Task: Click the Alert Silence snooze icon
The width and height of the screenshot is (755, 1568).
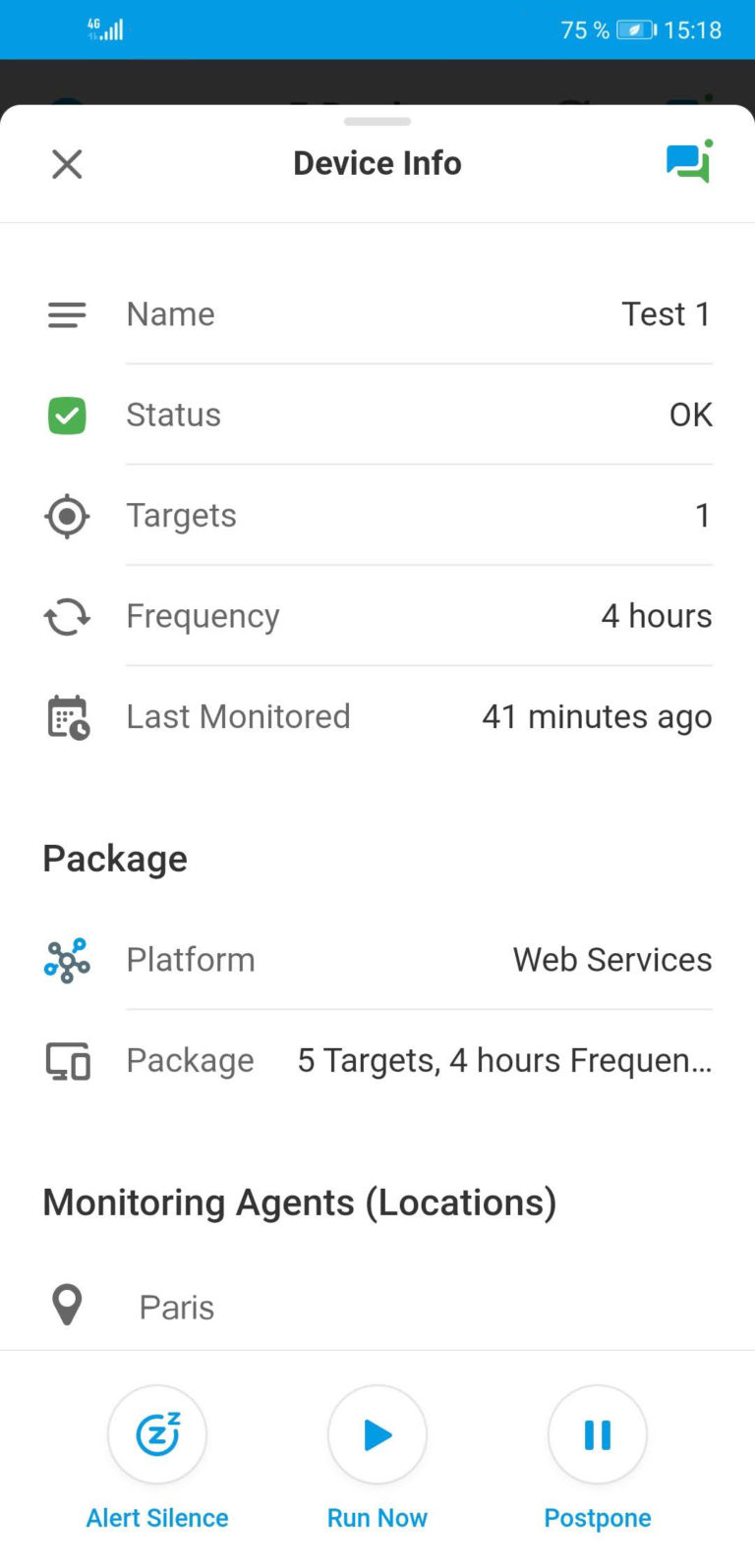Action: click(x=156, y=1434)
